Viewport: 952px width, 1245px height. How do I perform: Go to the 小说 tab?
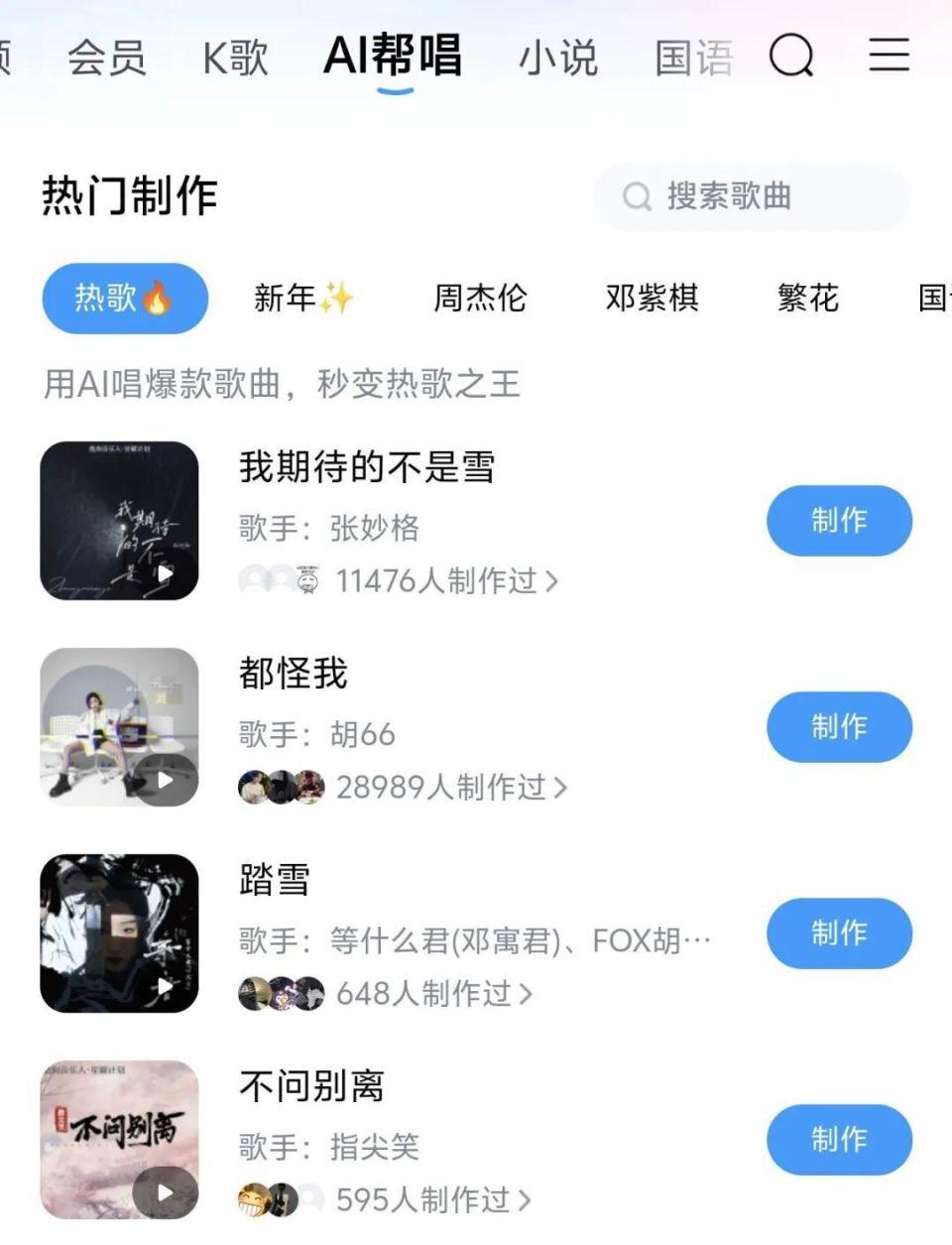point(558,58)
